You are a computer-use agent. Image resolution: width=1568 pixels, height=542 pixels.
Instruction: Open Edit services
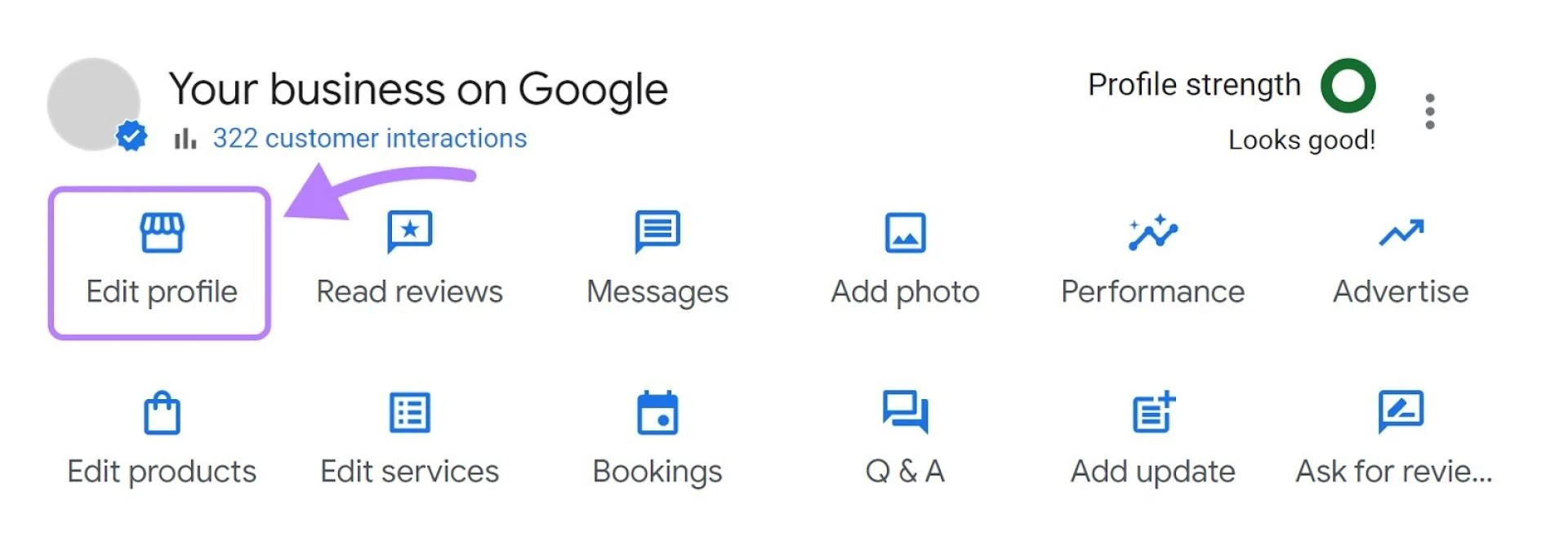409,441
